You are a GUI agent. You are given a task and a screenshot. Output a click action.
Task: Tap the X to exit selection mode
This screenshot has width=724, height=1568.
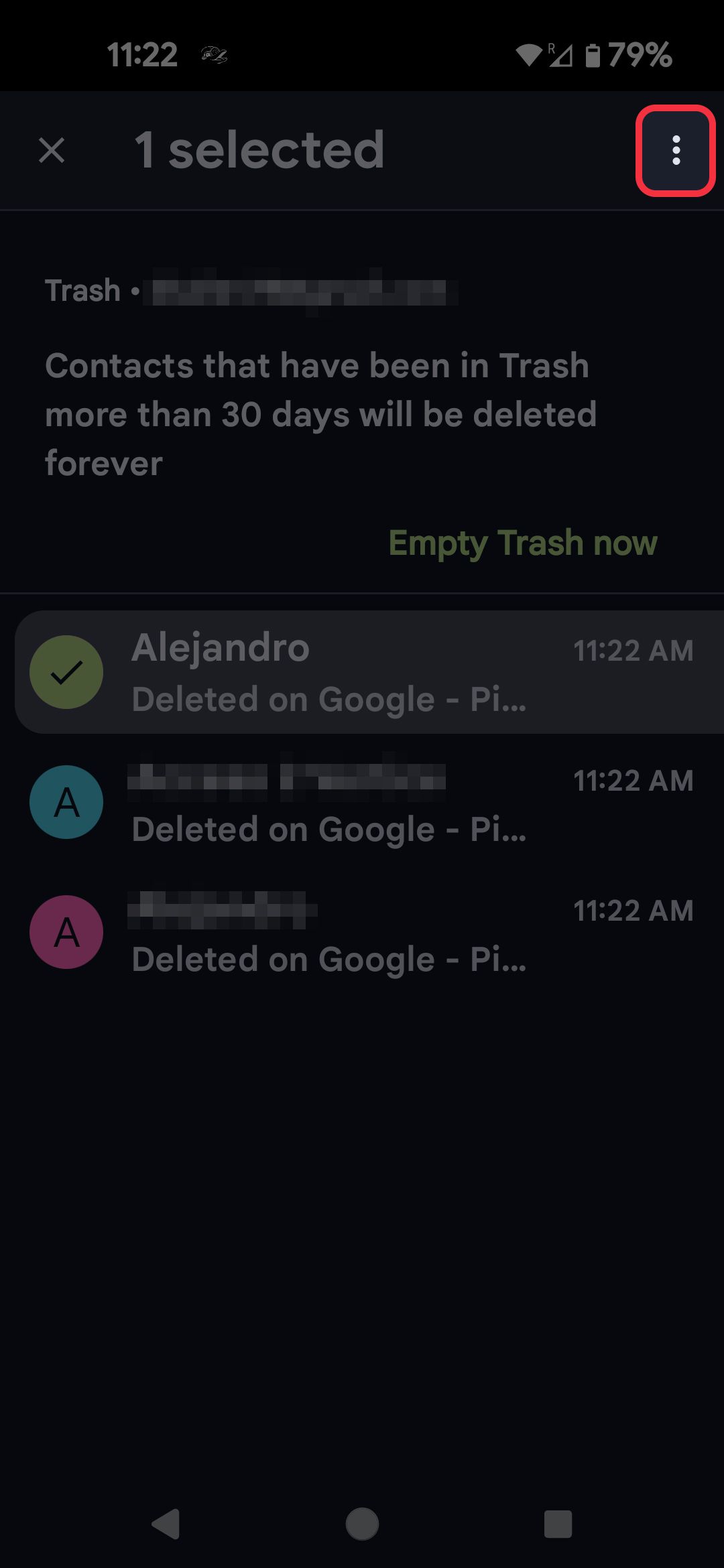(x=51, y=151)
